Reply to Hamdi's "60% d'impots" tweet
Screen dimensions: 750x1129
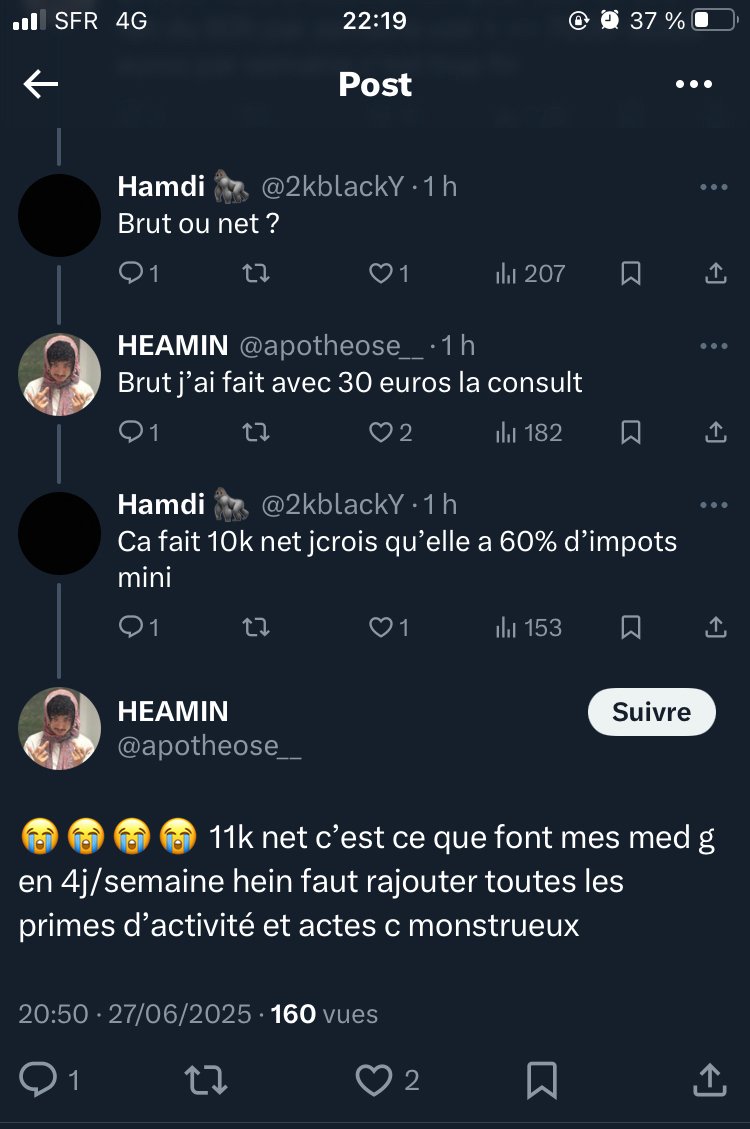[132, 627]
